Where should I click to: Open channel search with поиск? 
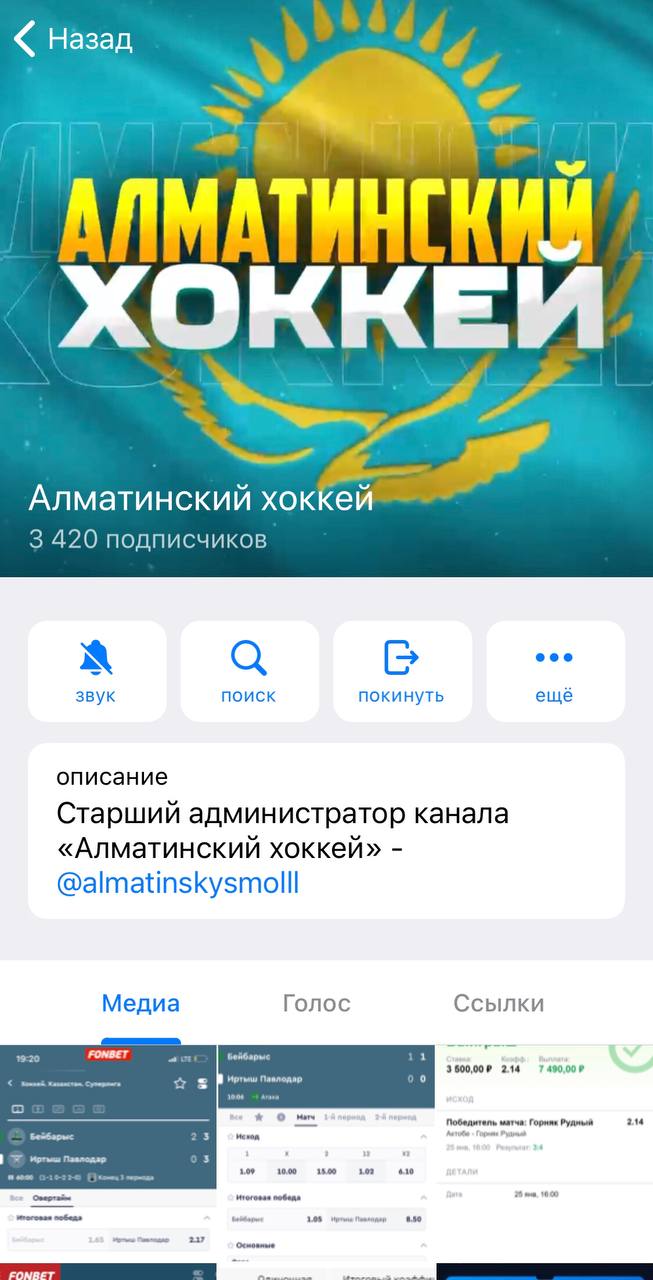pos(249,671)
